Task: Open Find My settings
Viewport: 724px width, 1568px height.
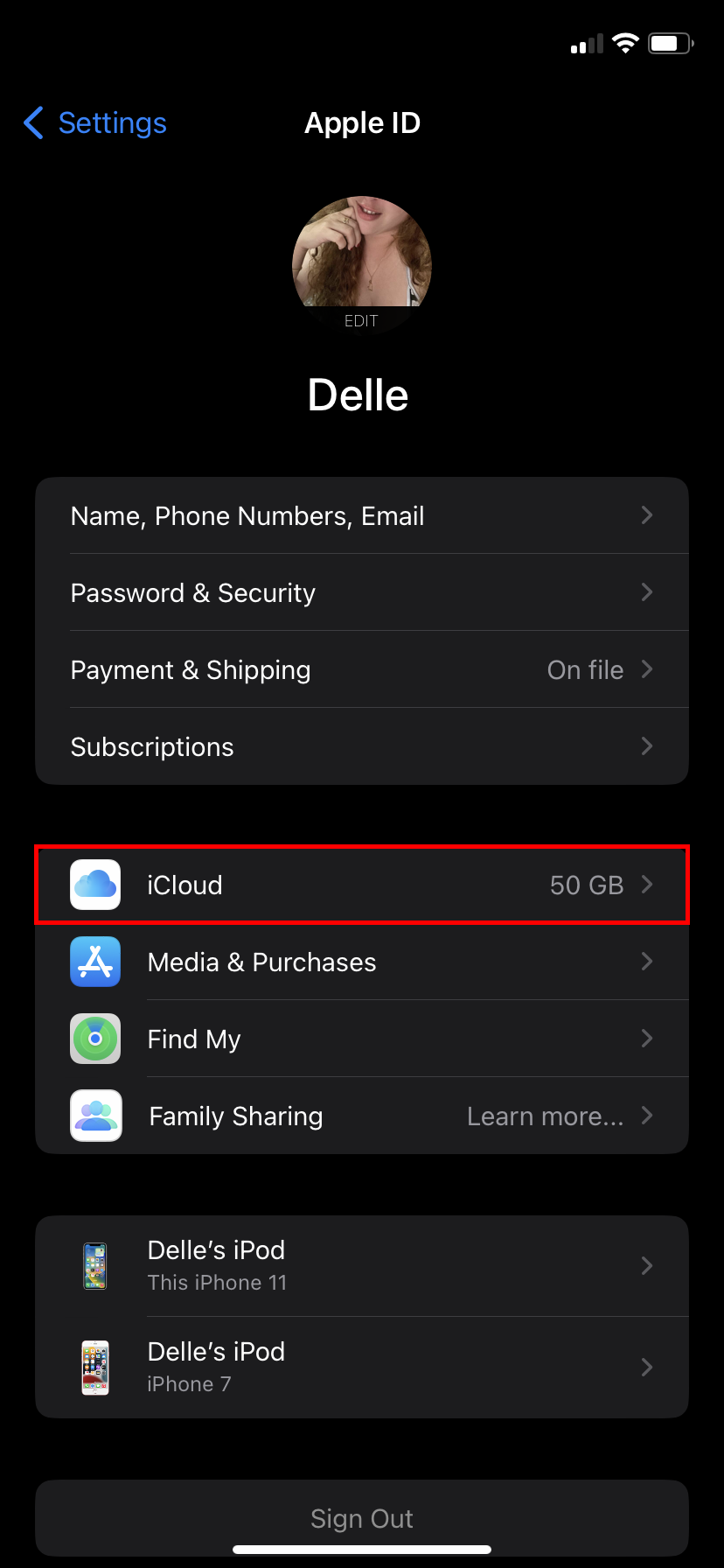Action: click(x=362, y=1039)
